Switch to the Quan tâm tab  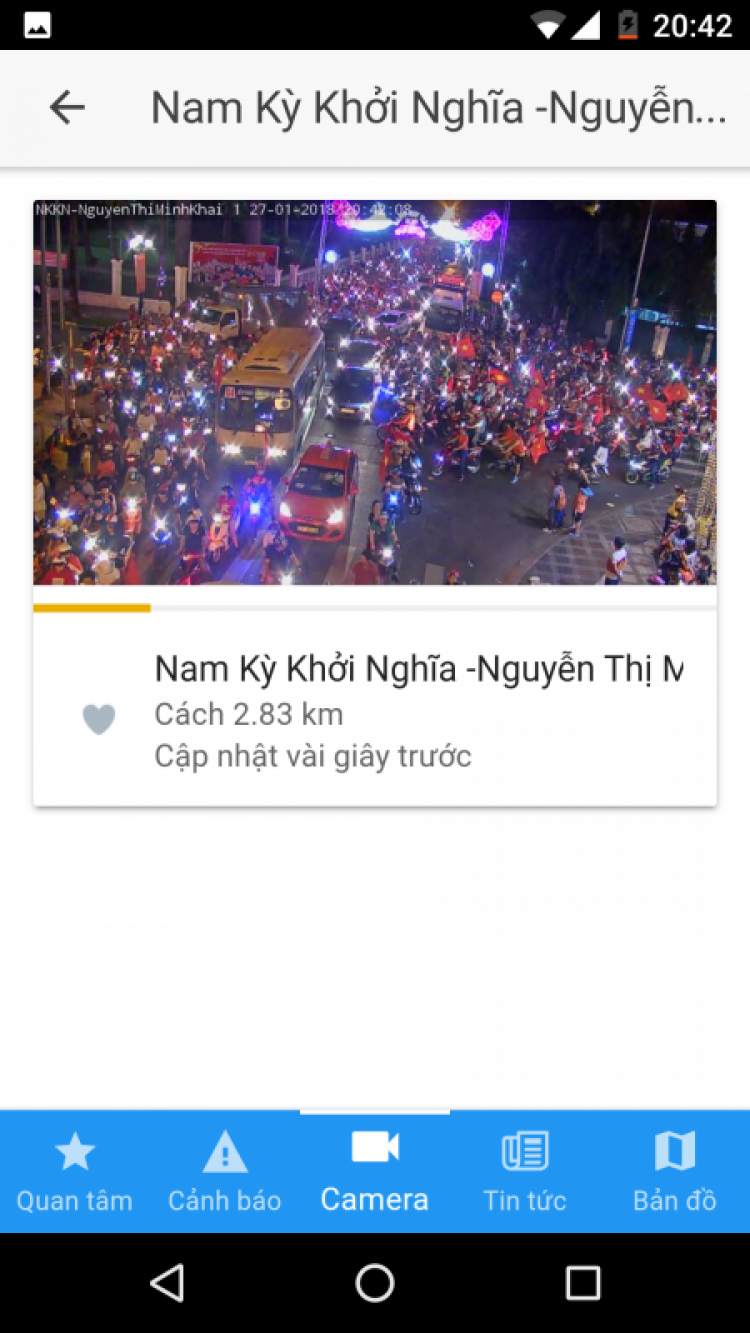pos(75,1172)
